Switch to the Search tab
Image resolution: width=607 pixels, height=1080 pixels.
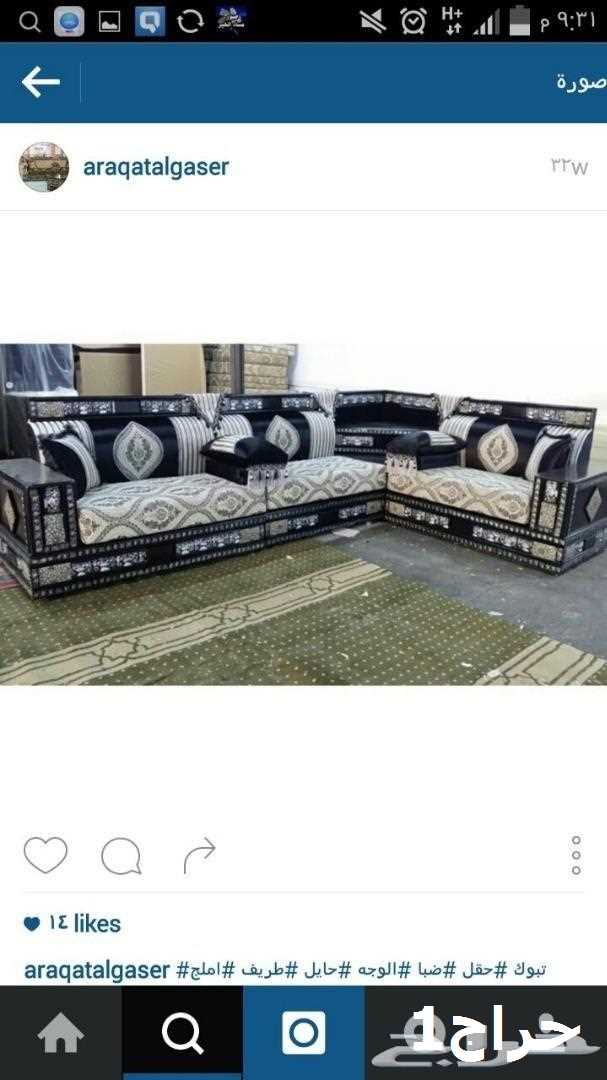(x=183, y=1033)
